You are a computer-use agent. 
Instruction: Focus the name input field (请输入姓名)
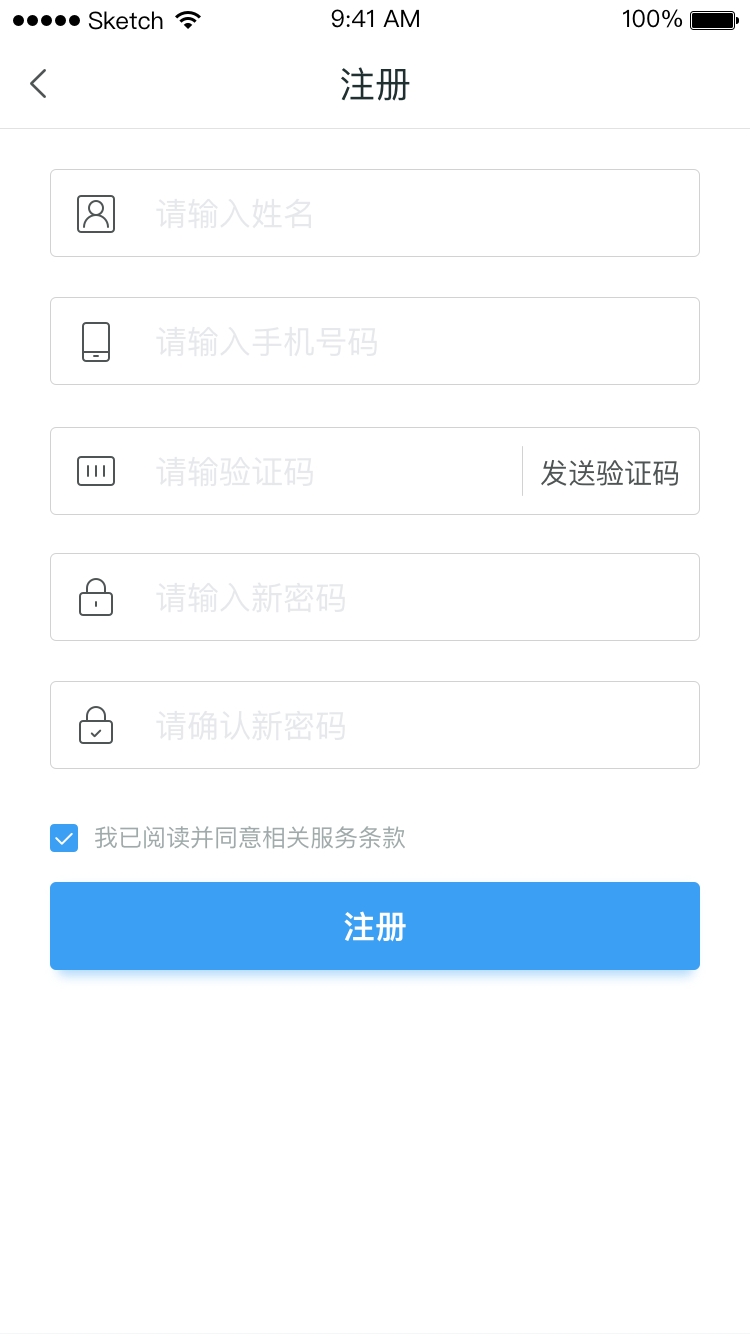tap(400, 214)
